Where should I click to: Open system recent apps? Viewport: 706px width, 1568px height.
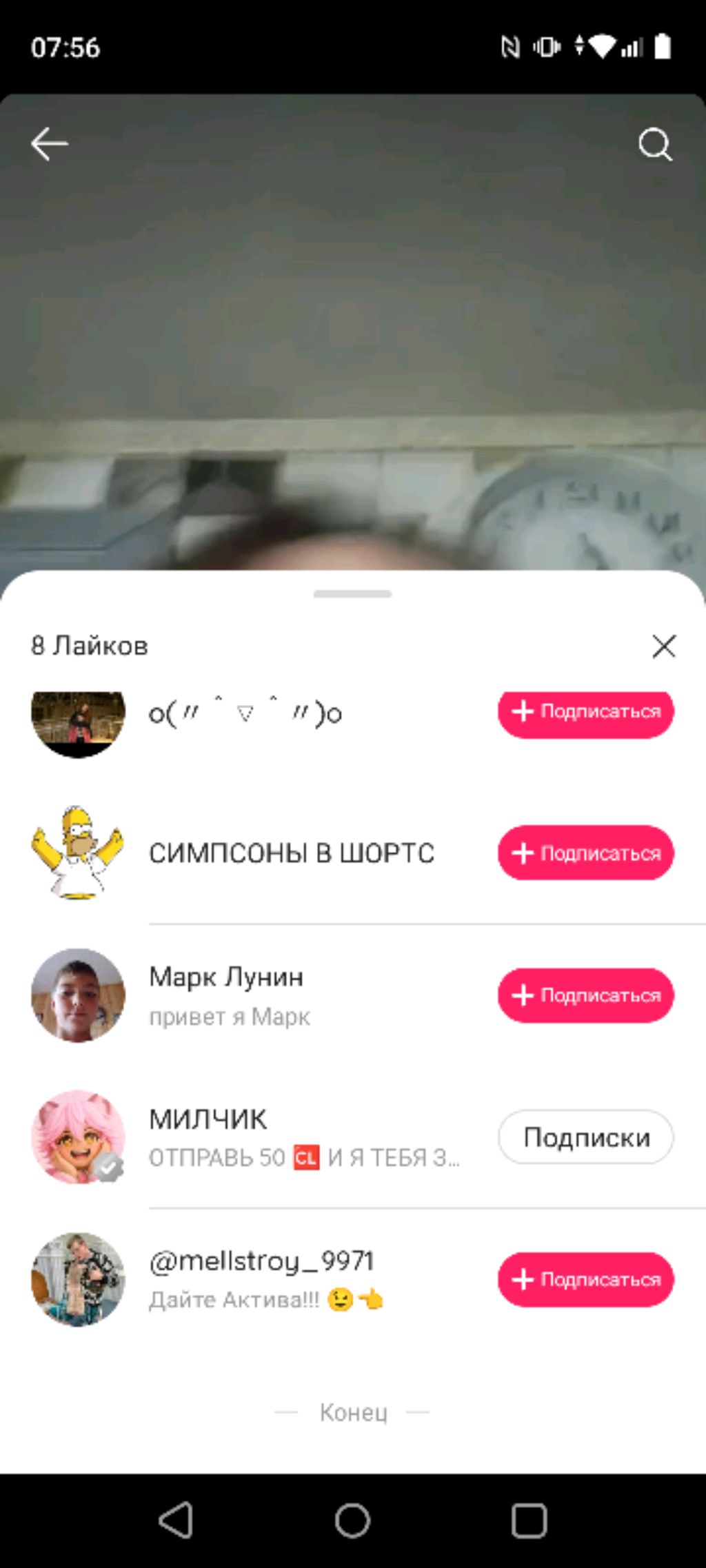[529, 1520]
